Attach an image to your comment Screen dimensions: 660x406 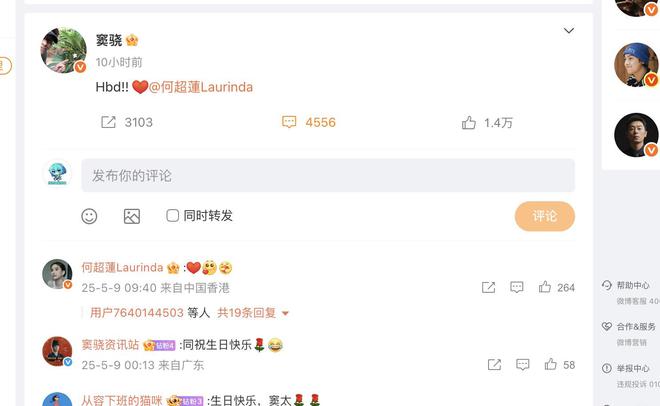click(132, 216)
